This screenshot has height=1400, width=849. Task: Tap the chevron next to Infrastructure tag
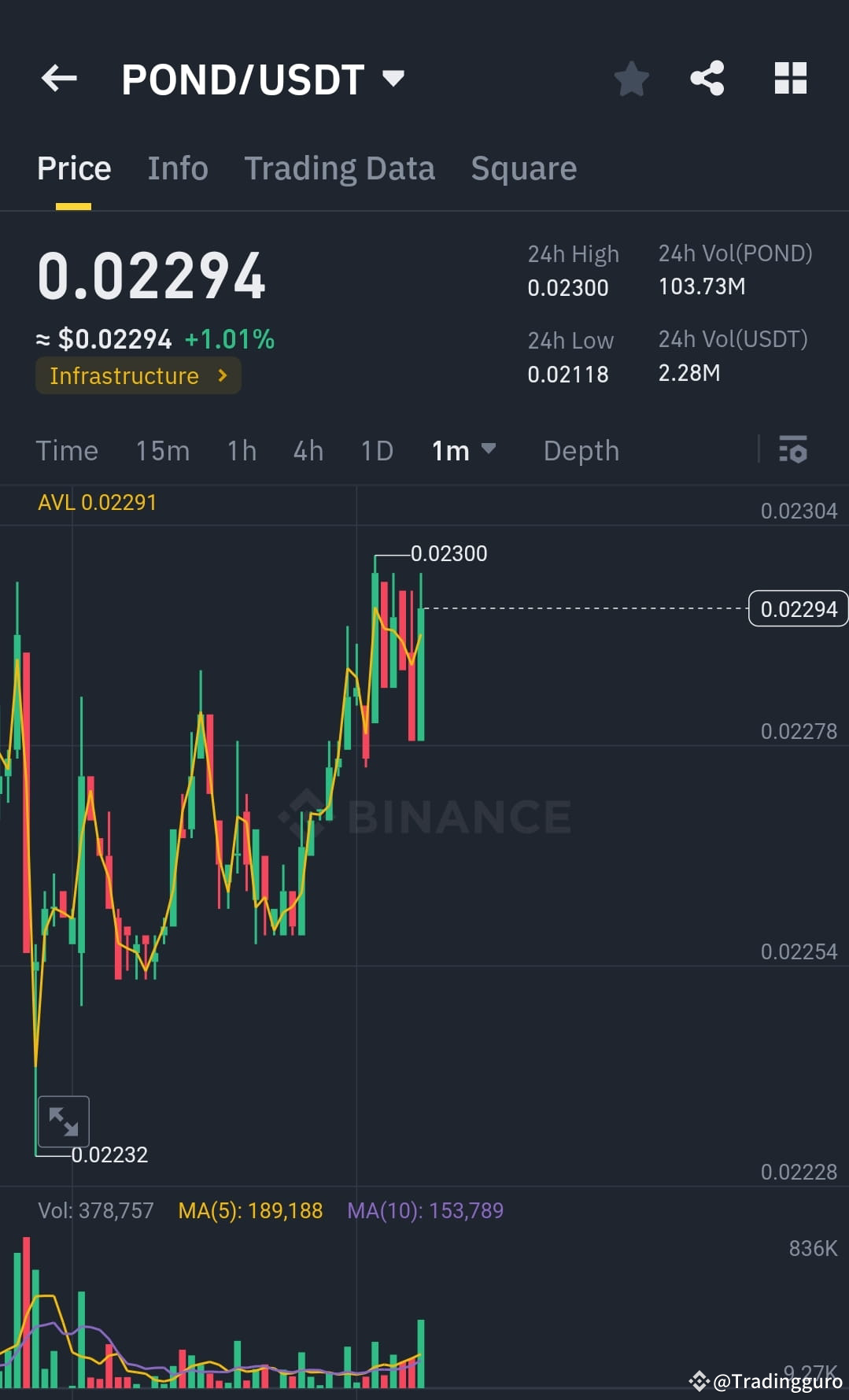click(223, 376)
